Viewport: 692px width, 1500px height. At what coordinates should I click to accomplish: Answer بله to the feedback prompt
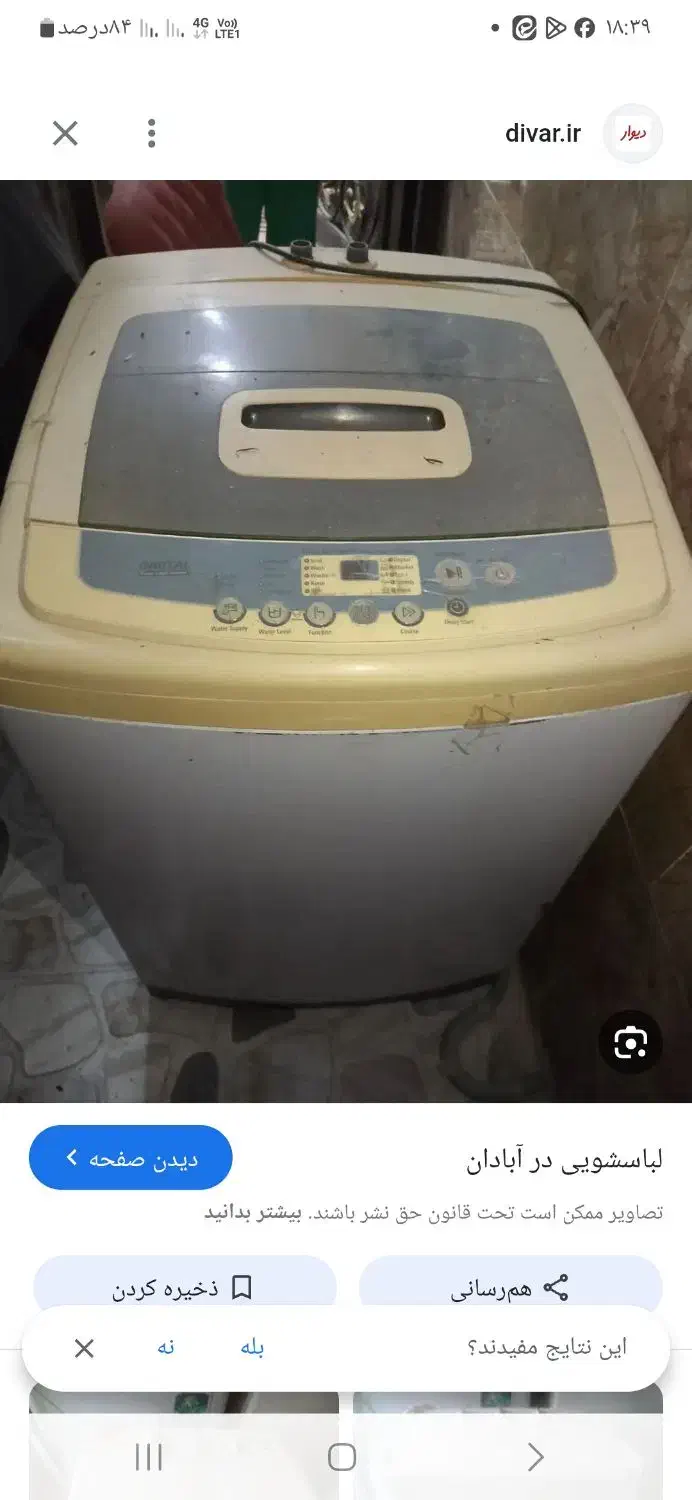[252, 1347]
